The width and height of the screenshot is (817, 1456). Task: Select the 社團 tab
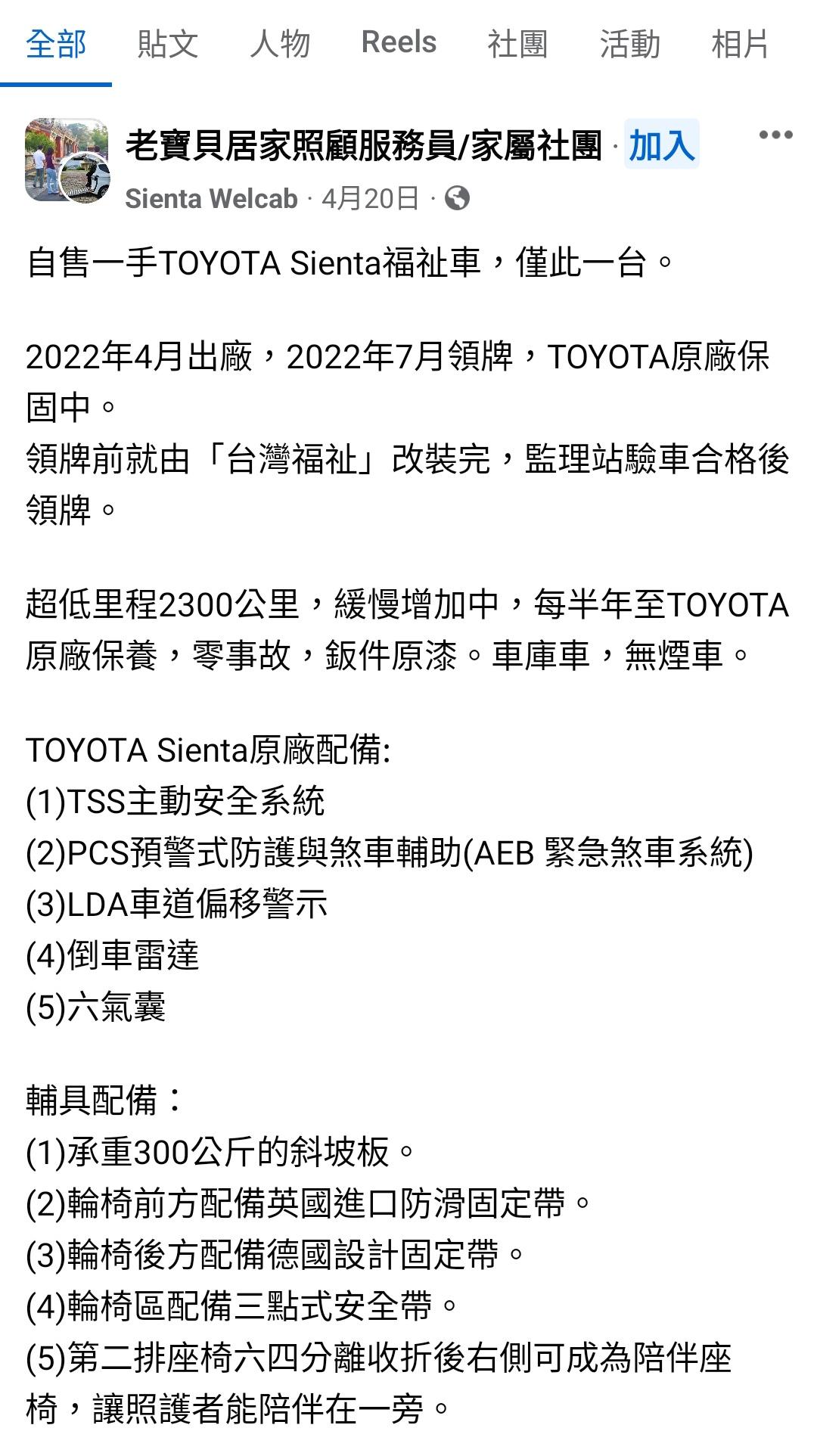point(517,43)
